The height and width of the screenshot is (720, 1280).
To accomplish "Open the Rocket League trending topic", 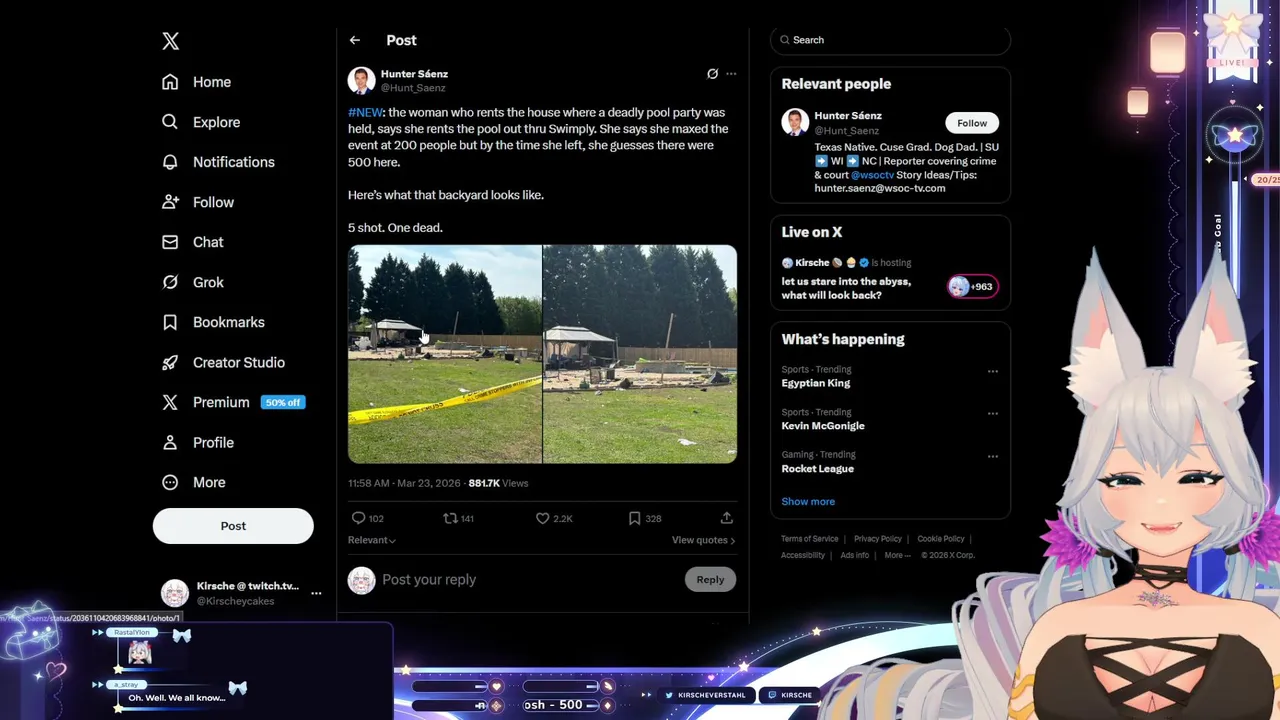I will click(x=817, y=468).
